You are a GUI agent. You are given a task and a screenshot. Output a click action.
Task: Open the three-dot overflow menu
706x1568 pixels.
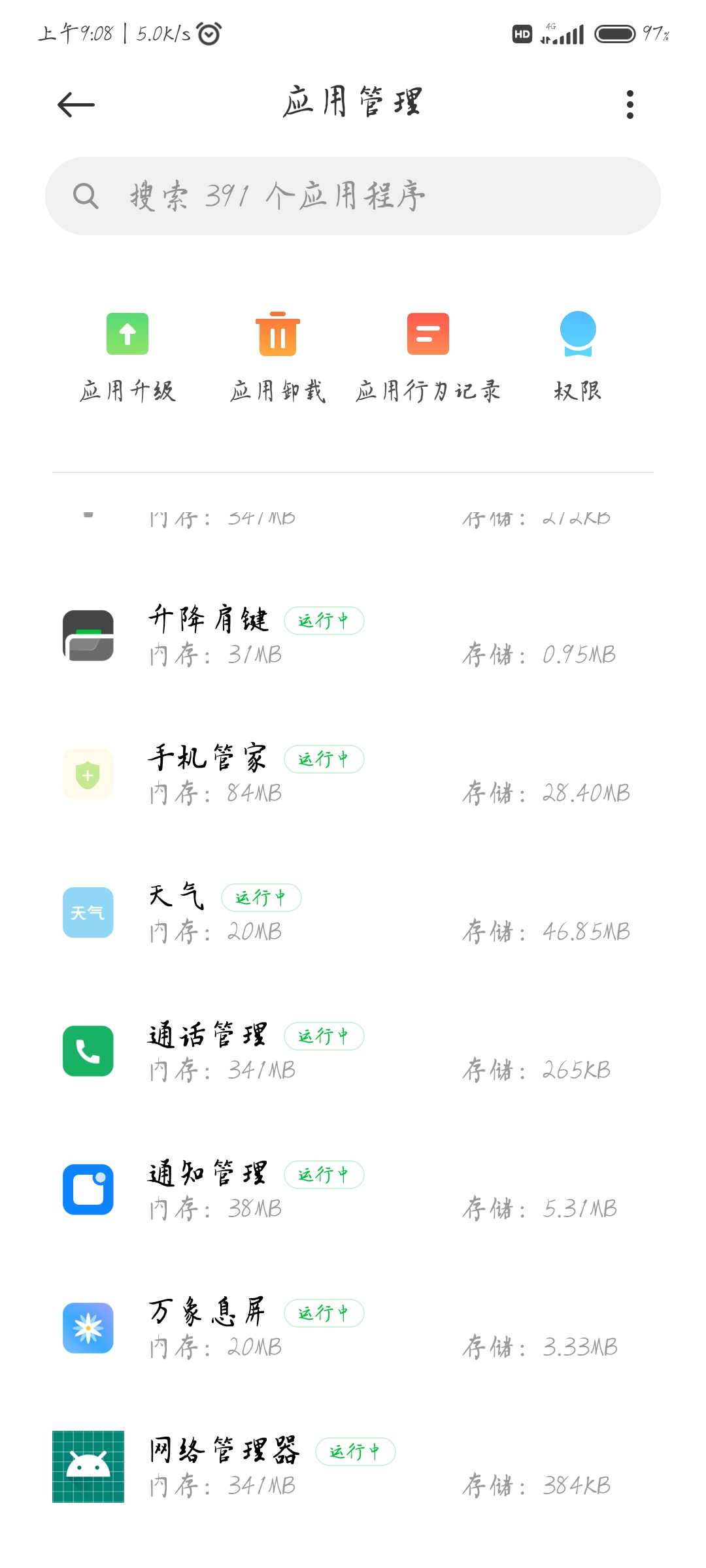630,105
